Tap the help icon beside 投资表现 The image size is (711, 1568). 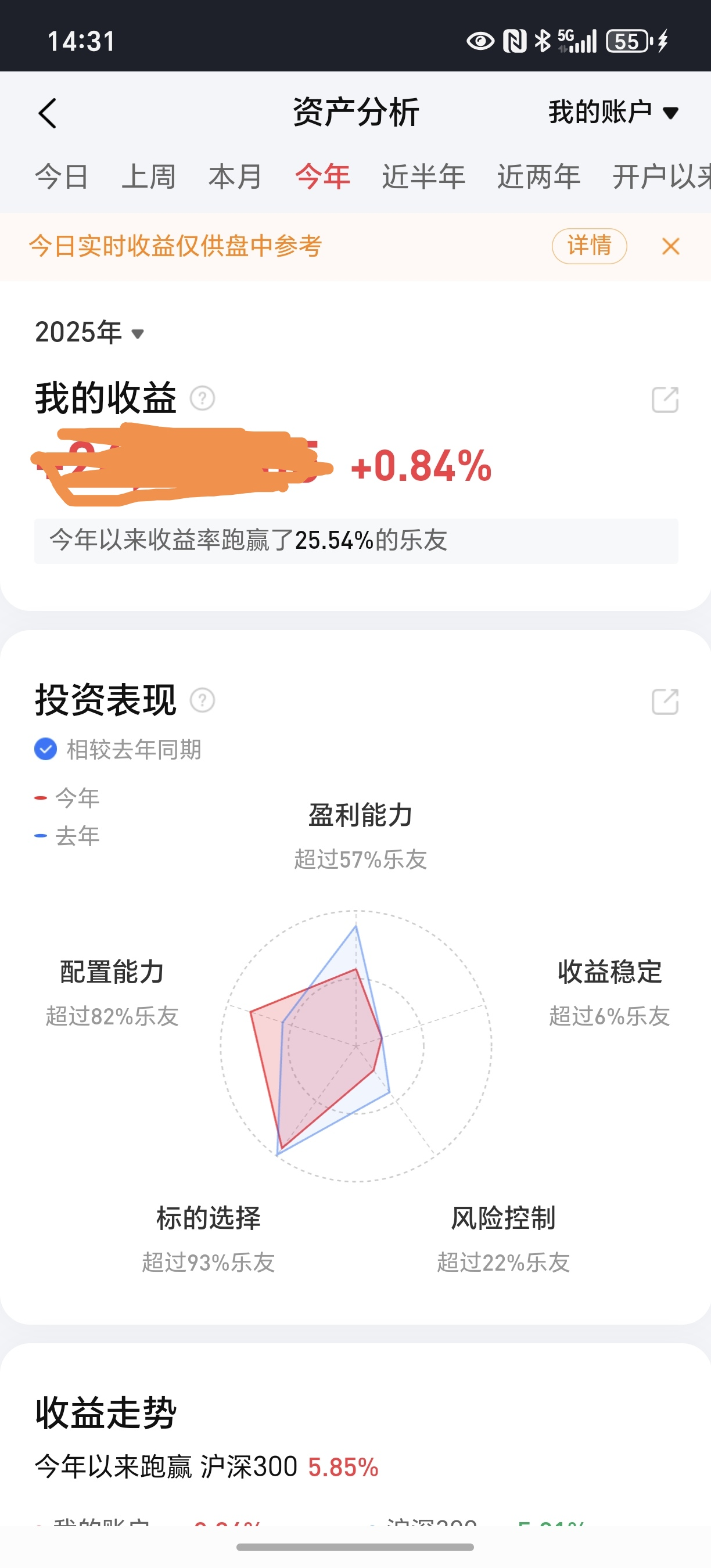coord(203,700)
